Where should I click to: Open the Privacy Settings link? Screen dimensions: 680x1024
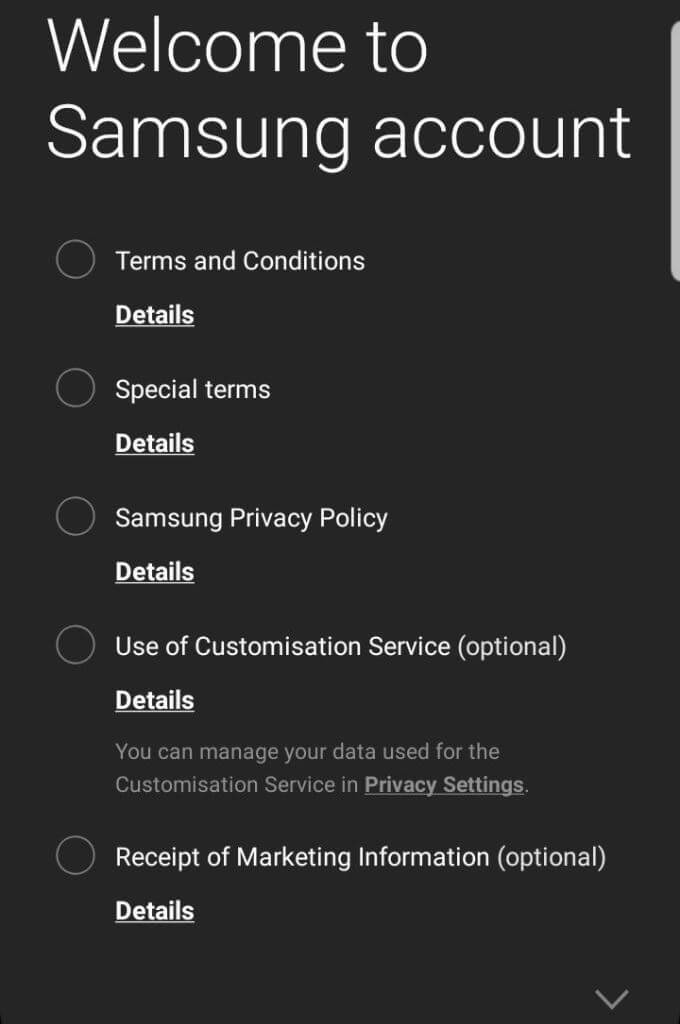443,785
